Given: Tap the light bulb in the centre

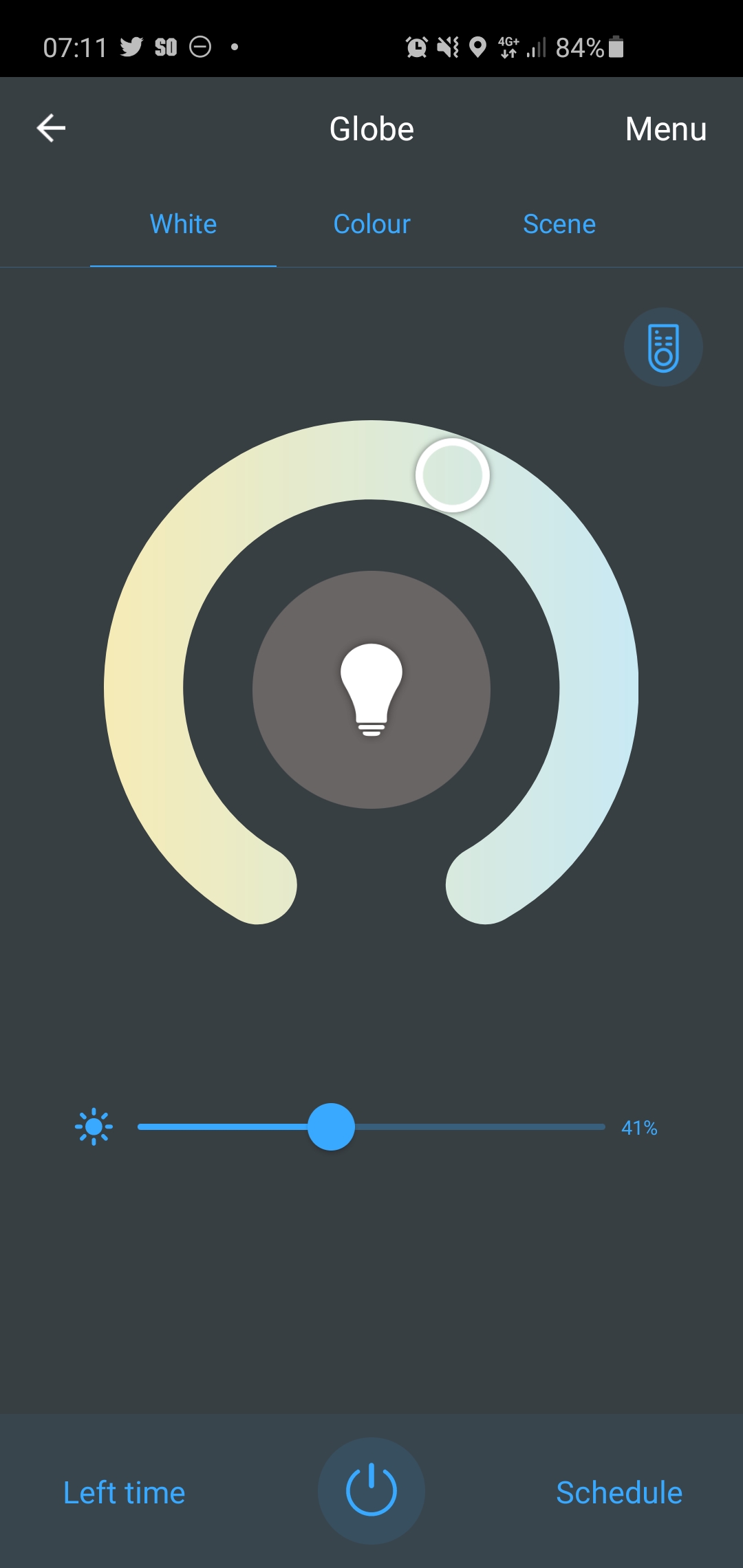Looking at the screenshot, I should 371,690.
